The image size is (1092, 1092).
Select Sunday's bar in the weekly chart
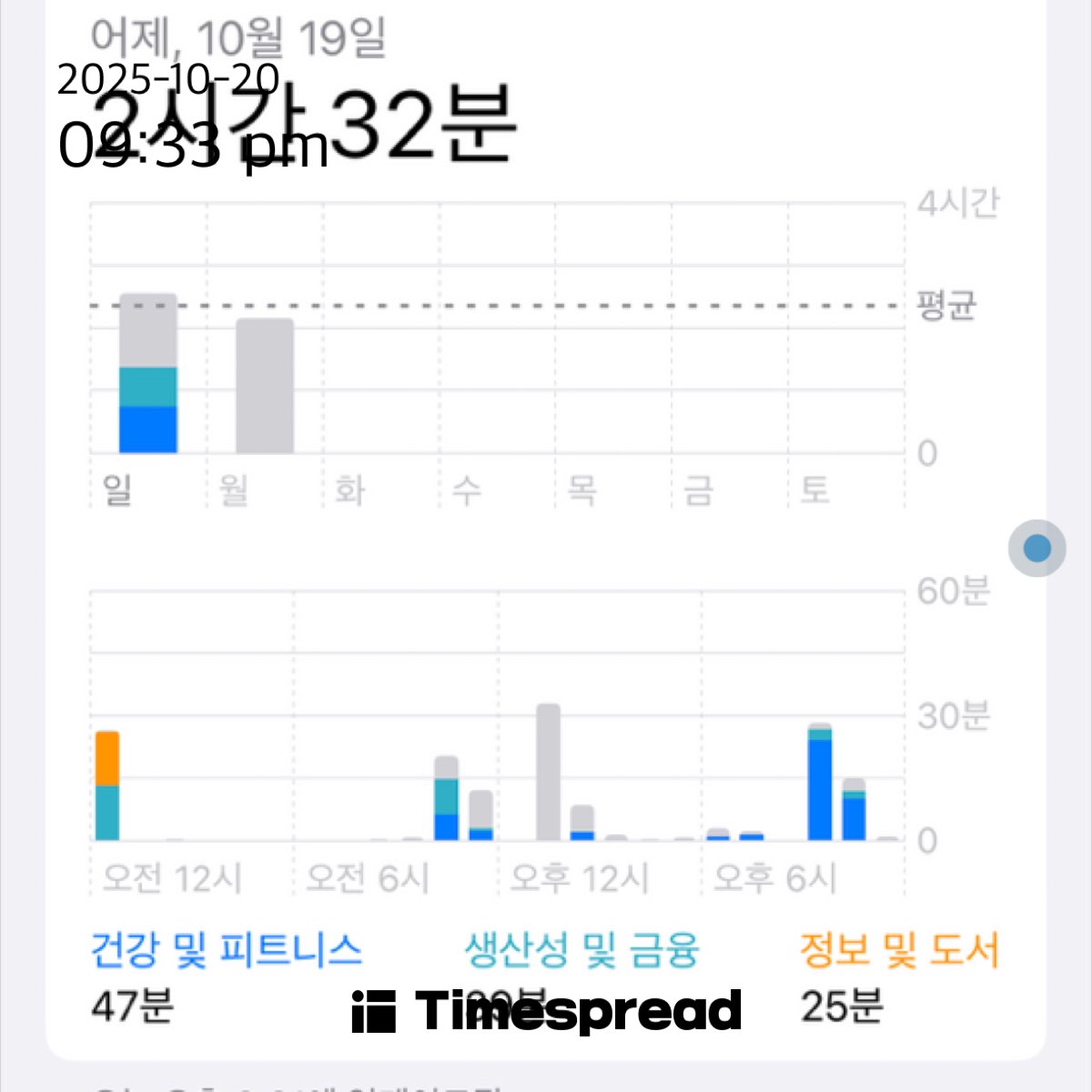click(148, 373)
